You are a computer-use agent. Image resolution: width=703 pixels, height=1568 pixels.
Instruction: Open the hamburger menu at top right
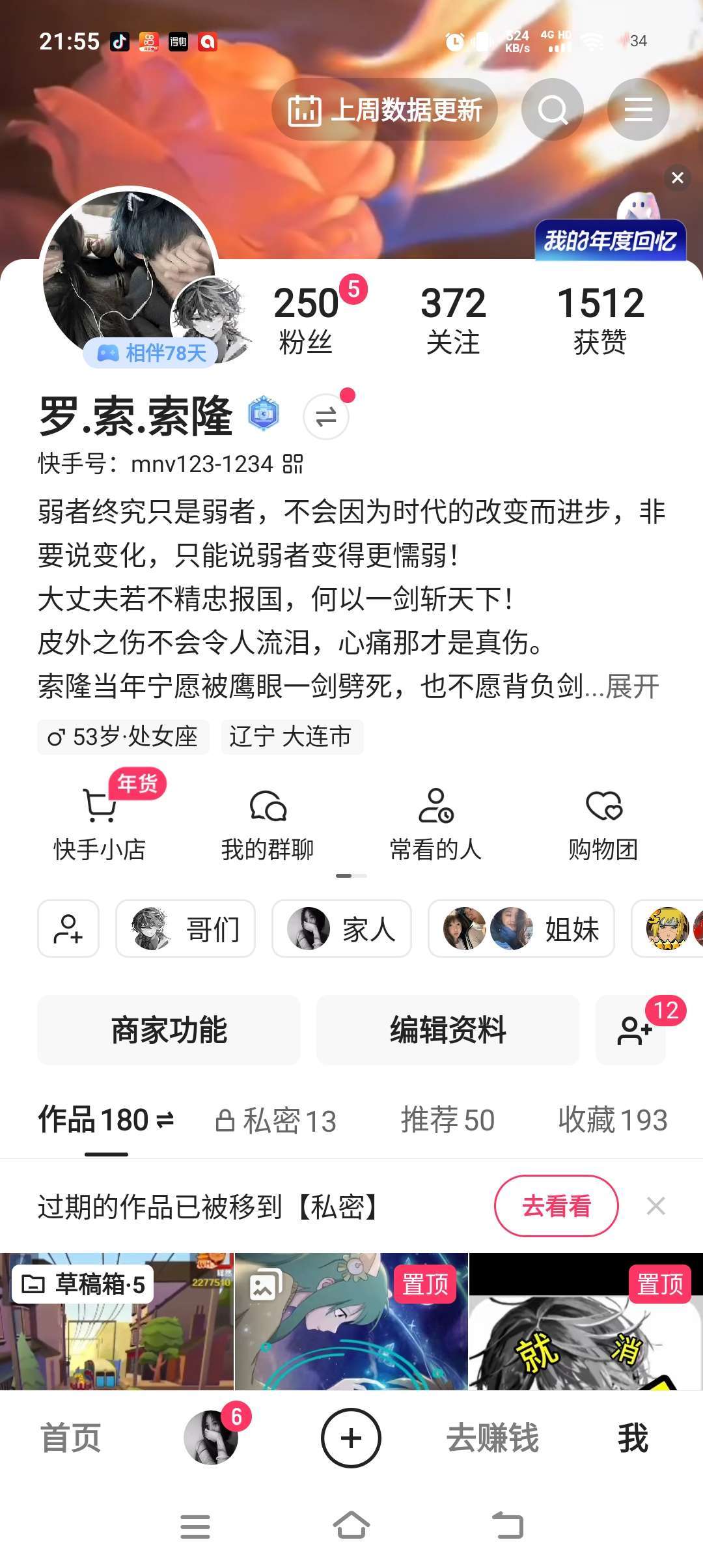(638, 109)
